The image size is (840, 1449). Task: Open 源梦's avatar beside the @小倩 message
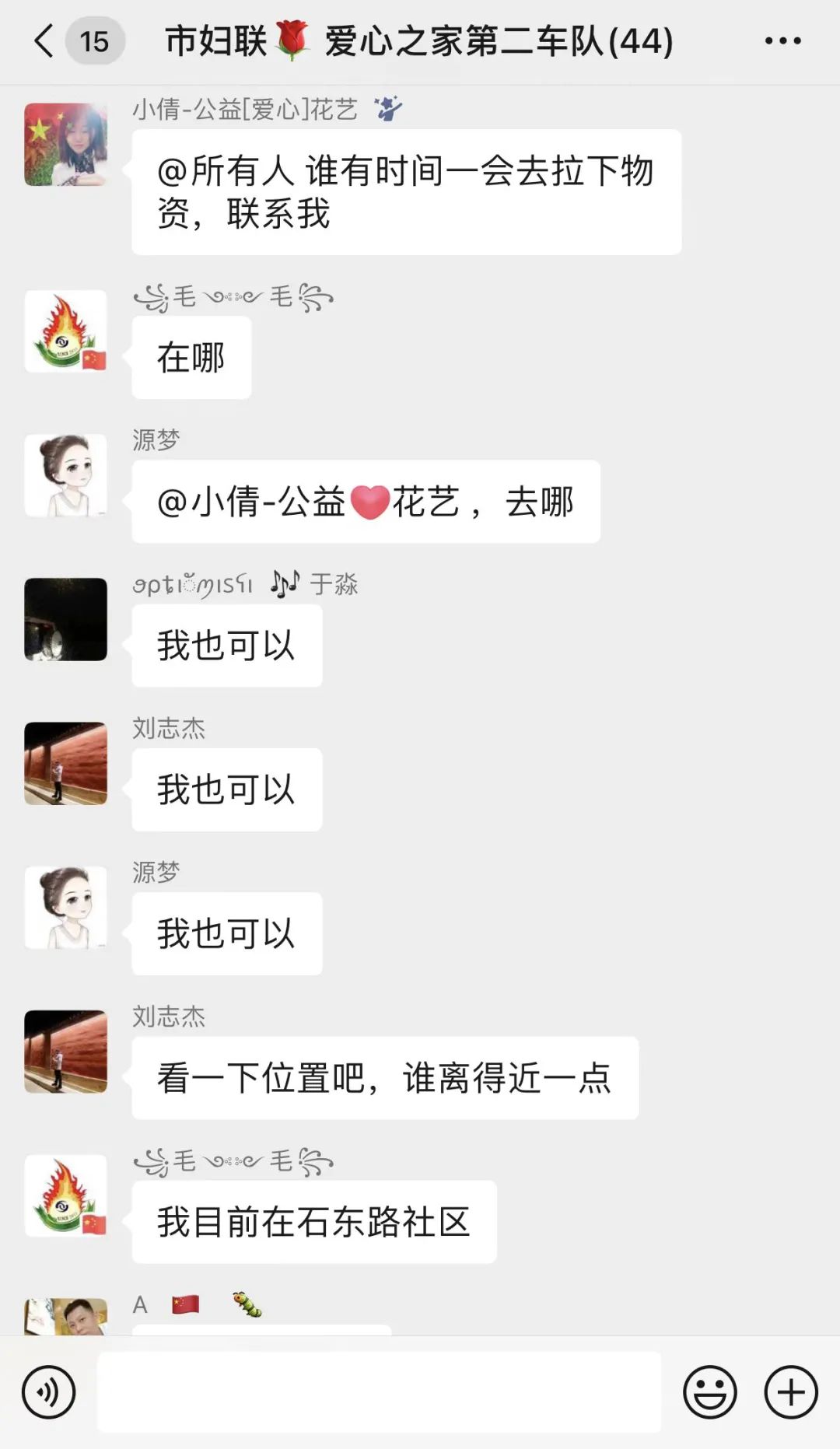66,475
